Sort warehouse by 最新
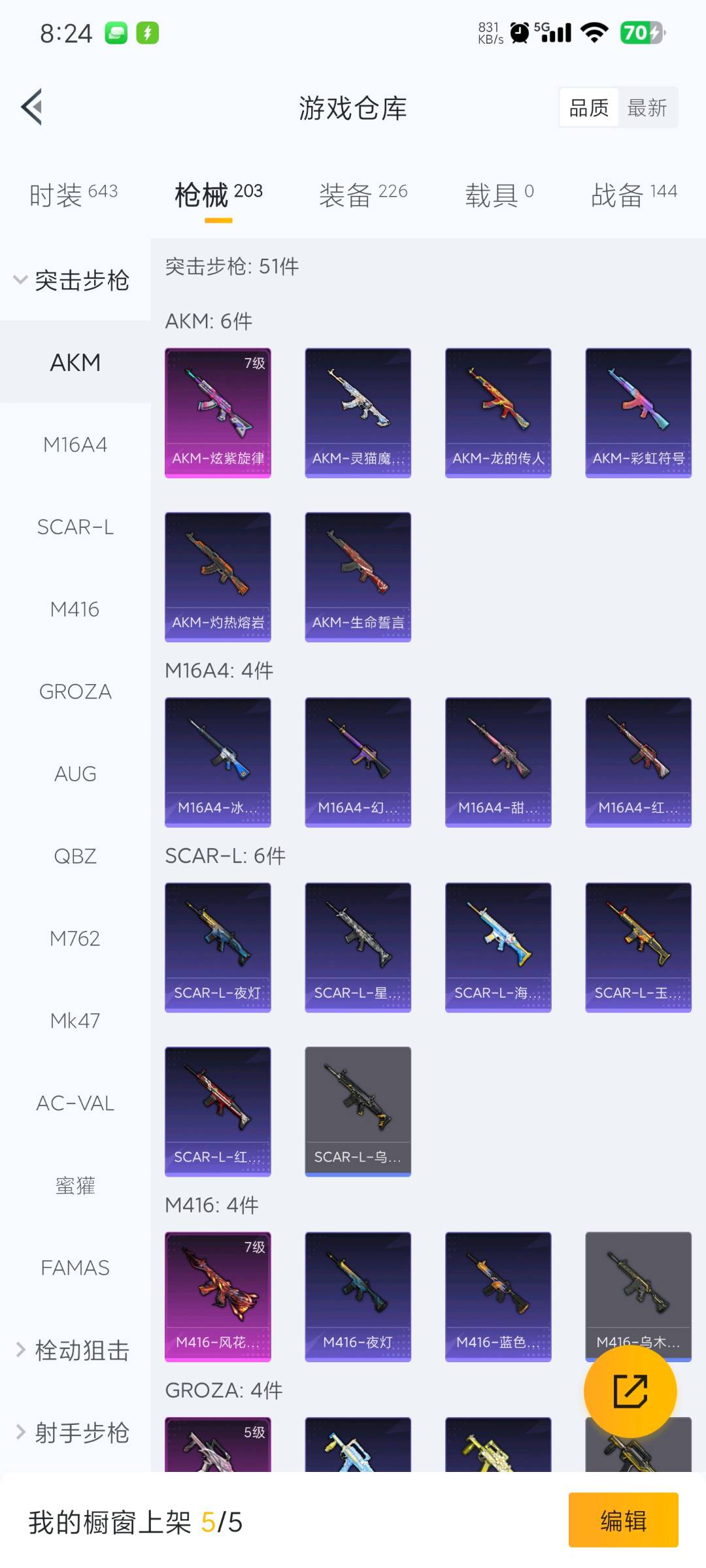Image resolution: width=706 pixels, height=1568 pixels. click(647, 108)
